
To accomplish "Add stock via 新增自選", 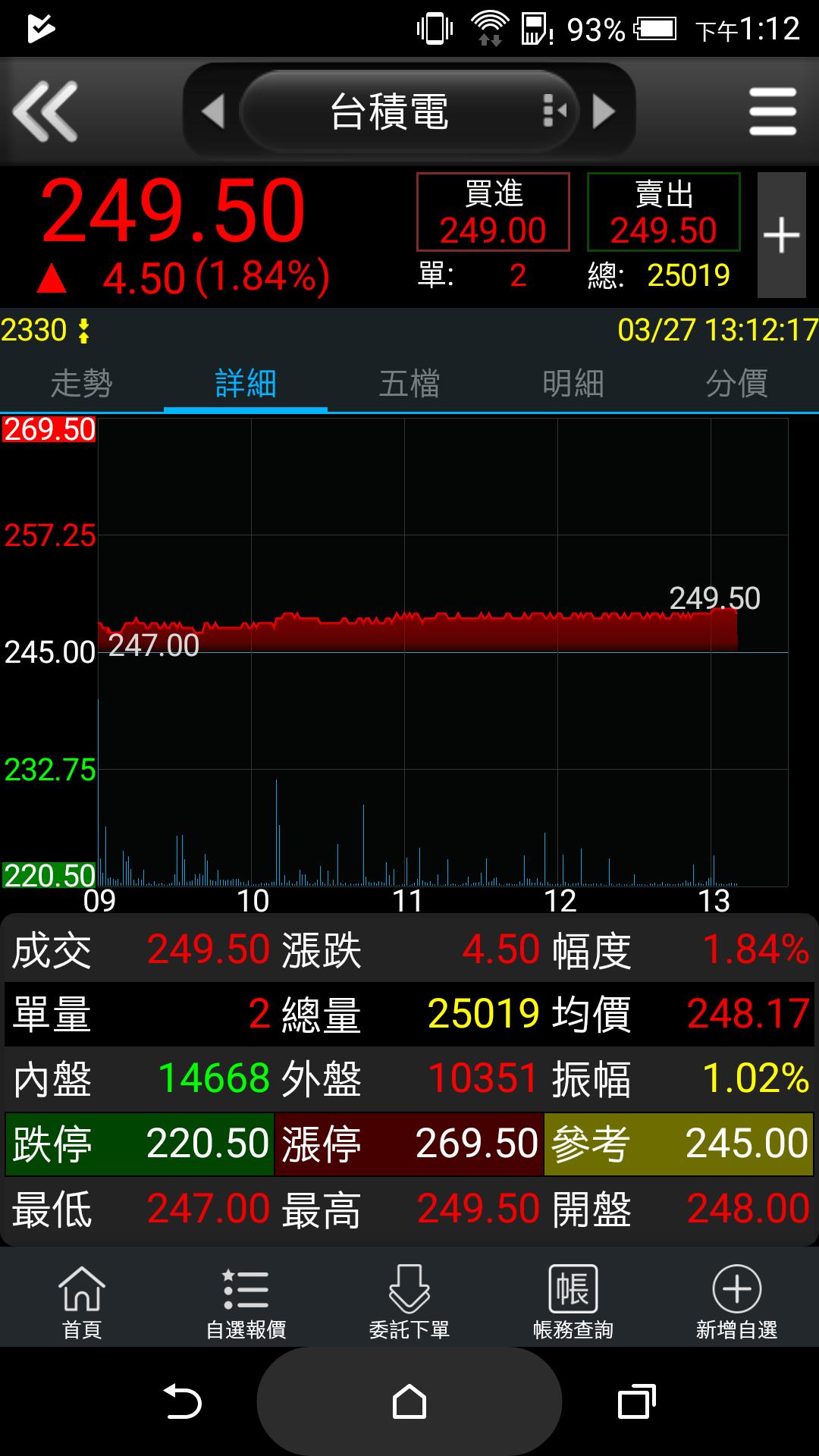I will pyautogui.click(x=737, y=1301).
